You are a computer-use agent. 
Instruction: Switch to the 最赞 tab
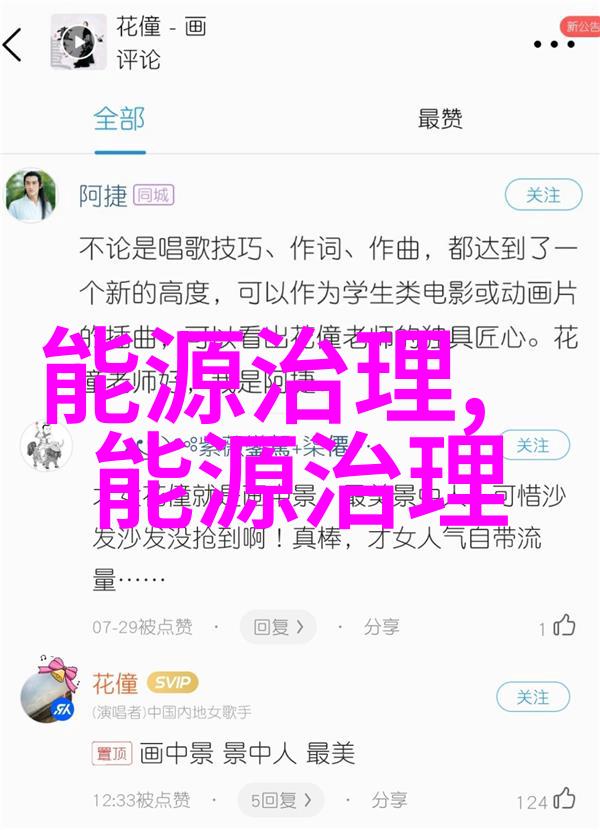[439, 119]
